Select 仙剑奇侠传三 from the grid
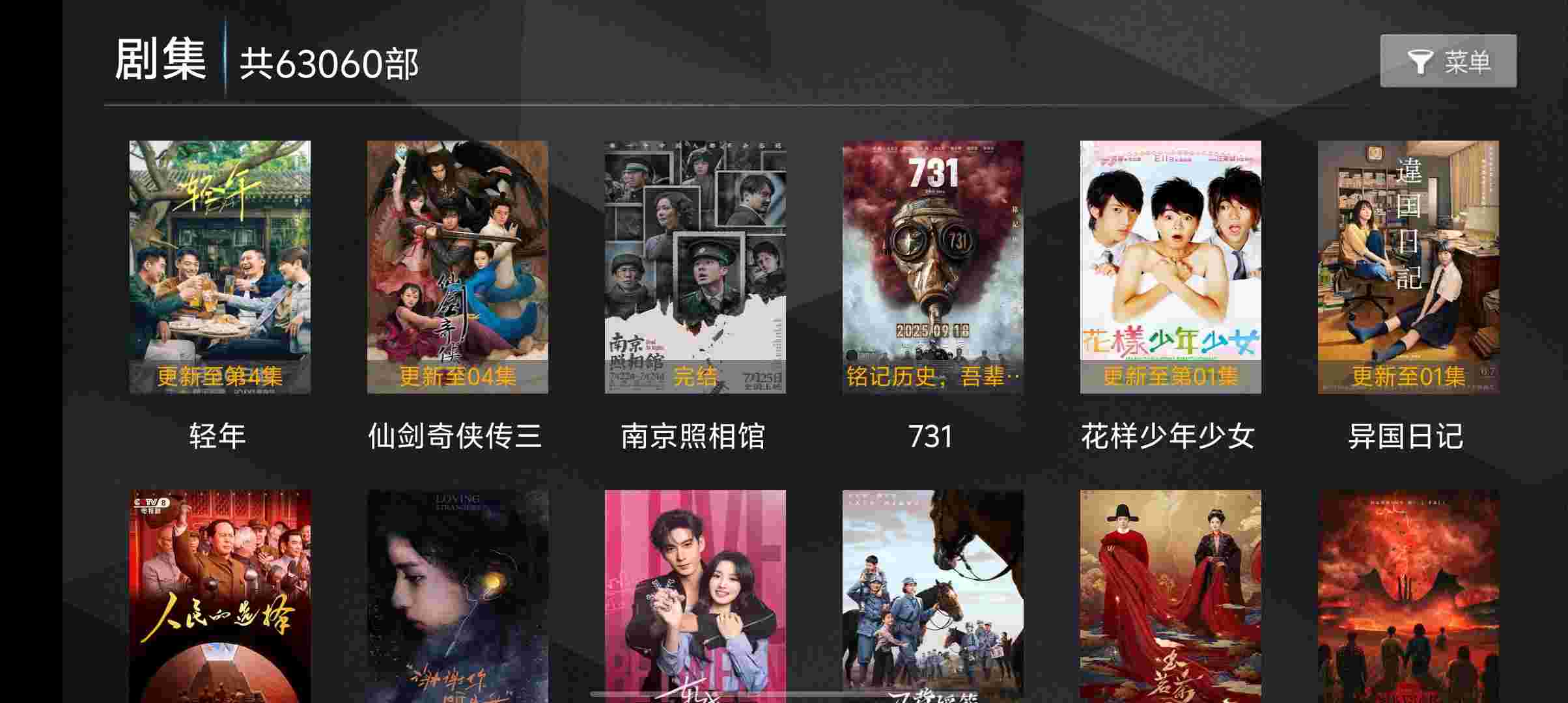The image size is (1568, 703). click(457, 267)
